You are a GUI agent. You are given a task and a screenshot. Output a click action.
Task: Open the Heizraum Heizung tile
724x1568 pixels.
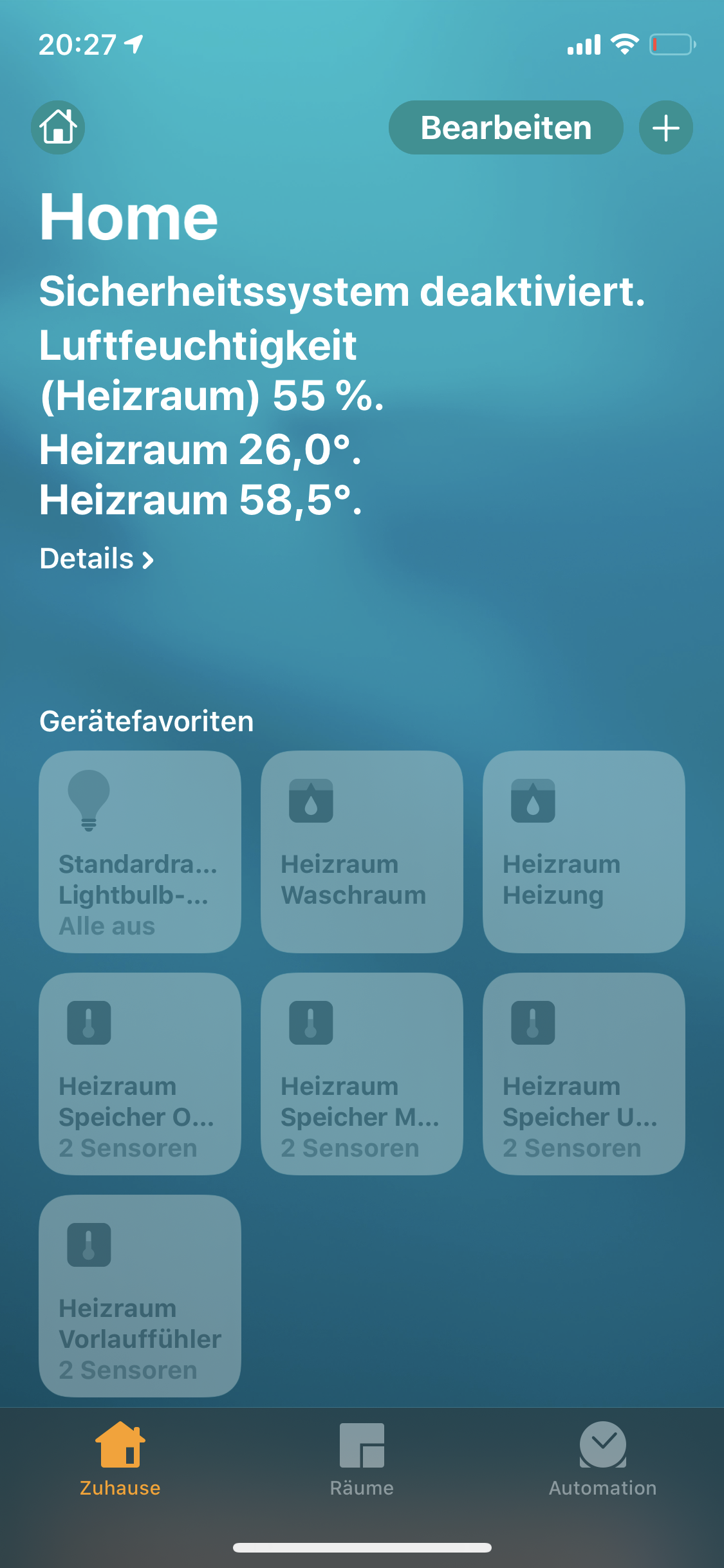click(x=584, y=851)
